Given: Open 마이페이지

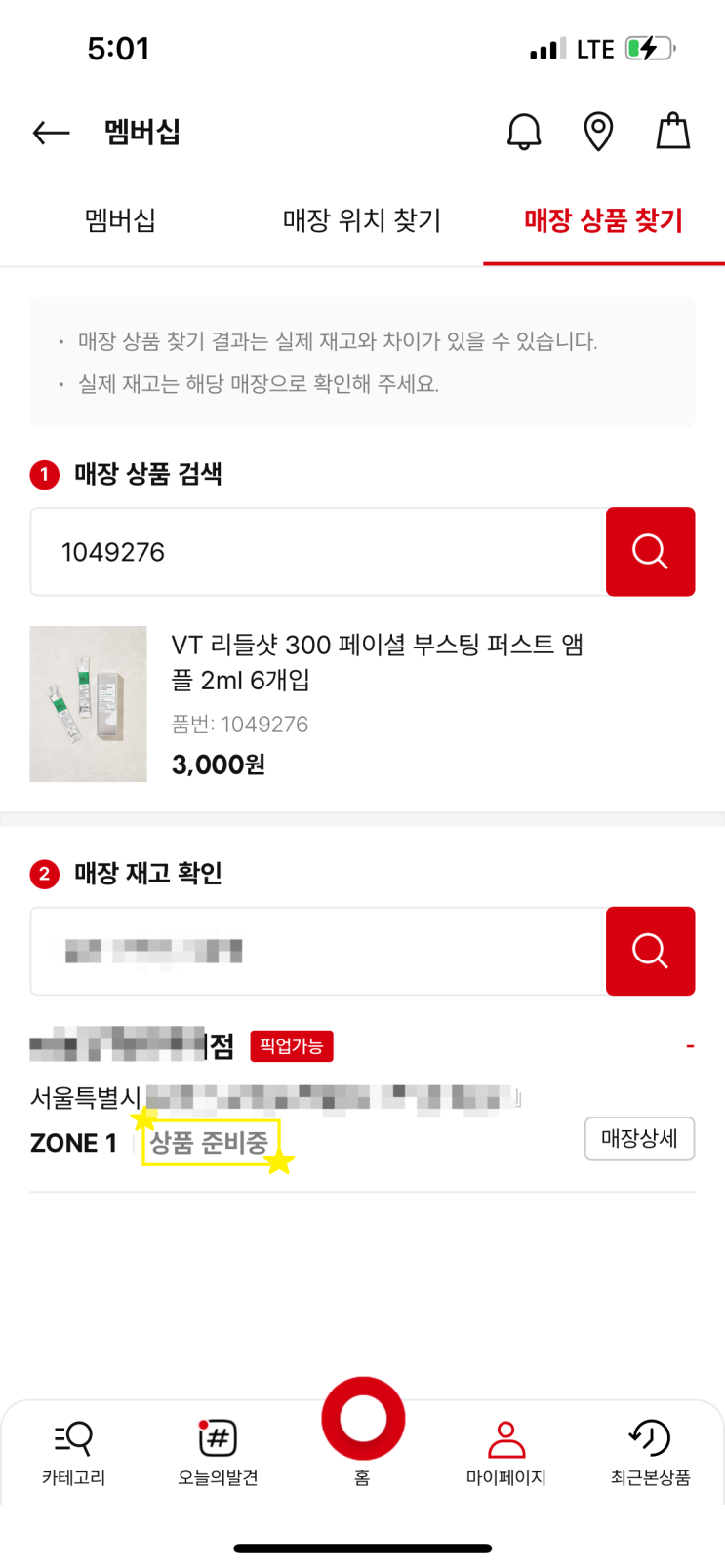Looking at the screenshot, I should click(x=505, y=1451).
